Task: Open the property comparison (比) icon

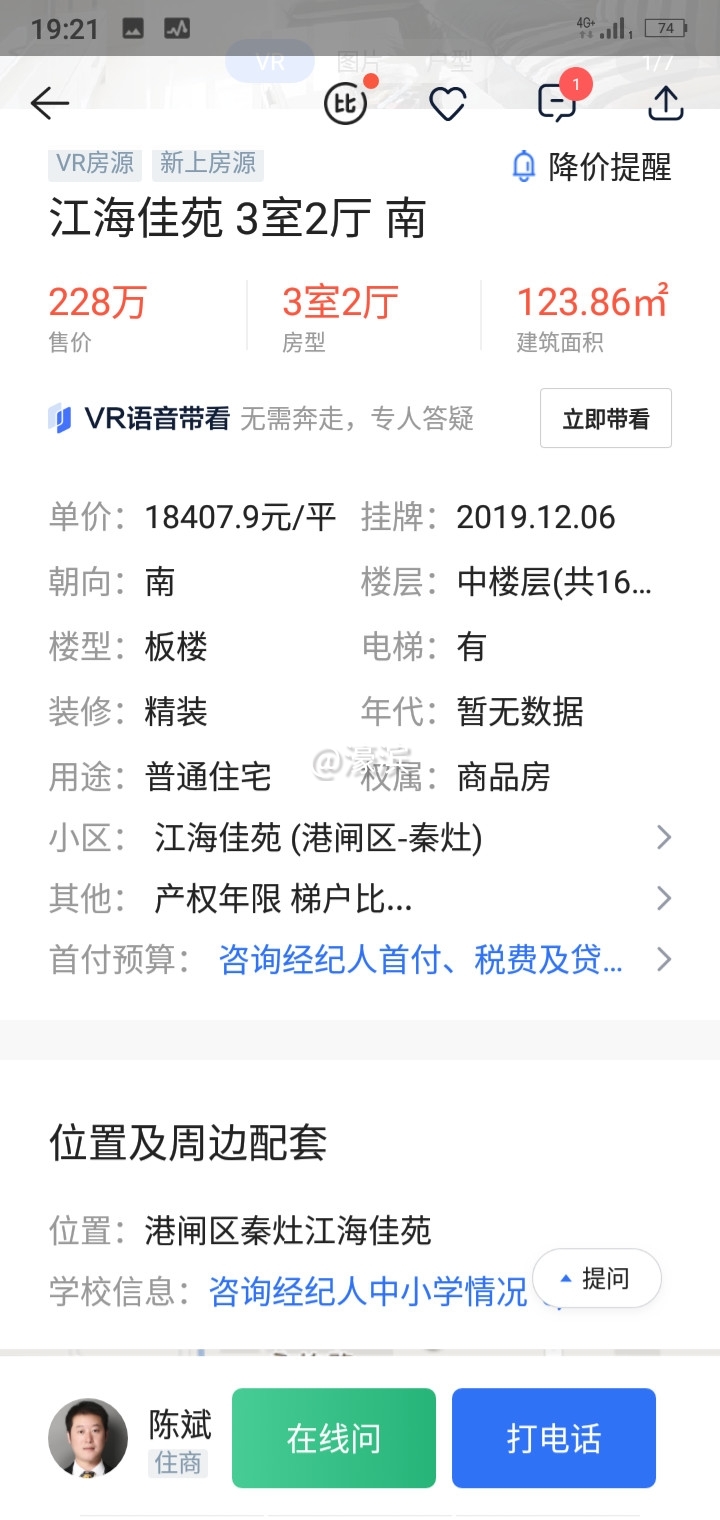Action: pyautogui.click(x=345, y=103)
